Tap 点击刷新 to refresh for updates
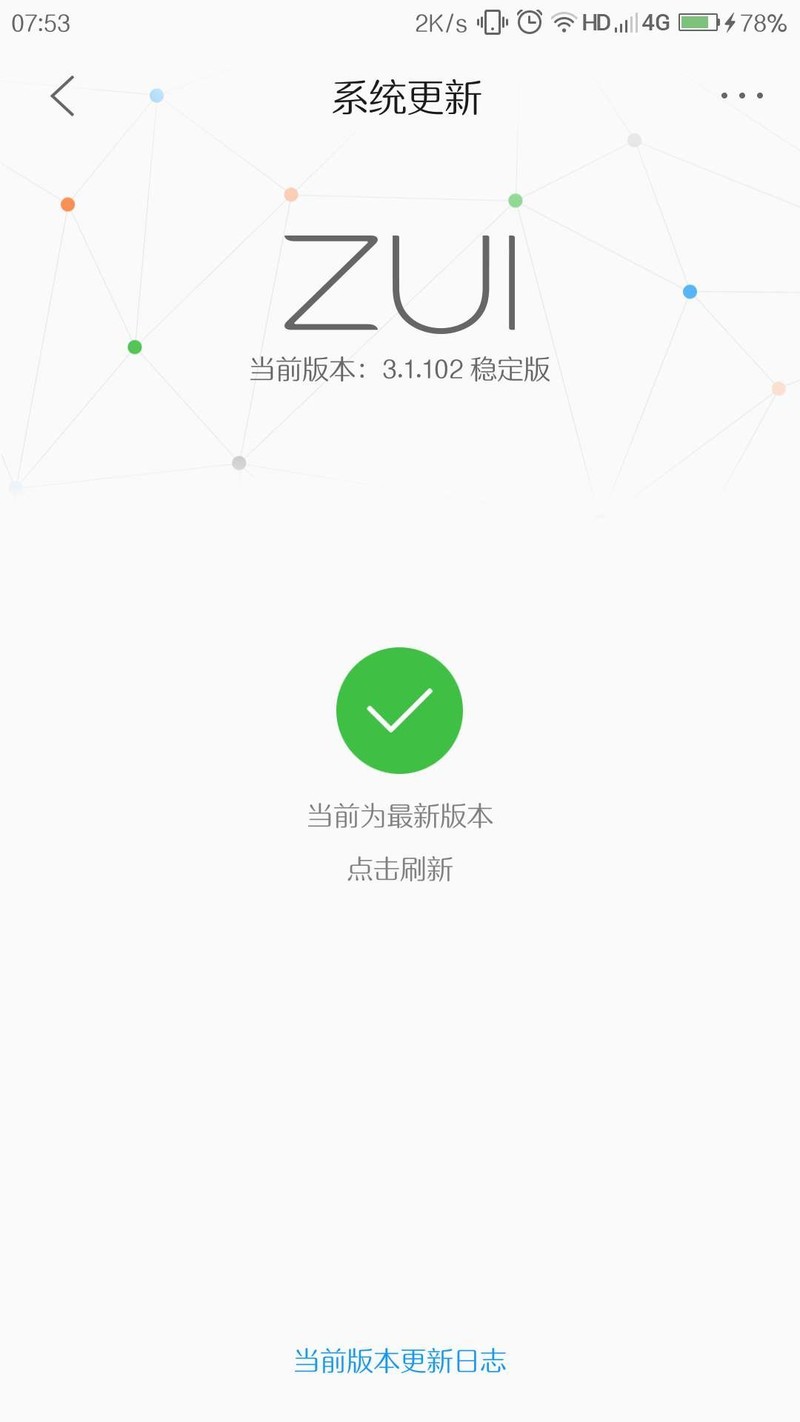This screenshot has height=1422, width=800. (x=399, y=869)
